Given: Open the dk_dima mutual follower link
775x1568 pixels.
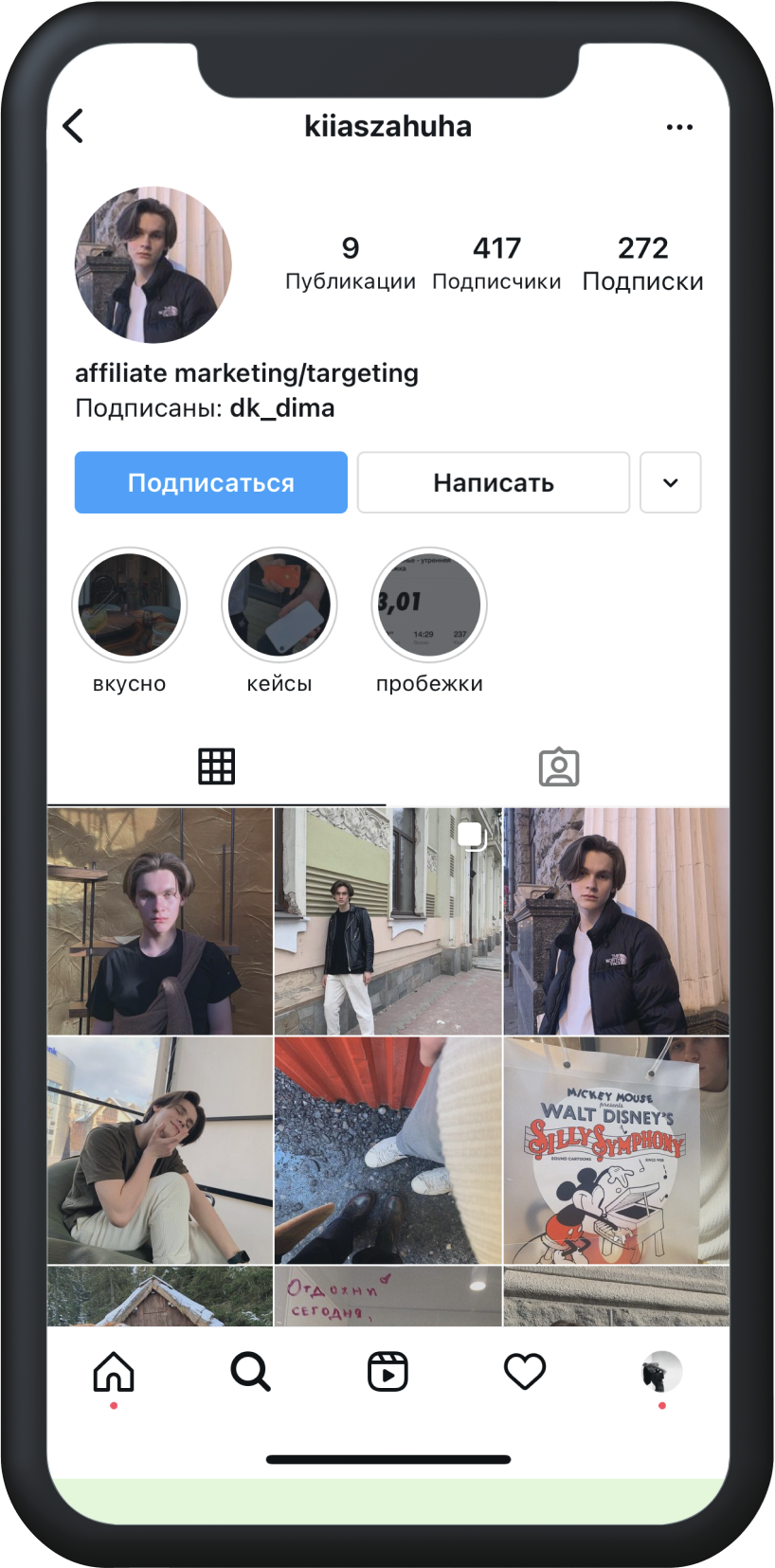Looking at the screenshot, I should pos(282,408).
